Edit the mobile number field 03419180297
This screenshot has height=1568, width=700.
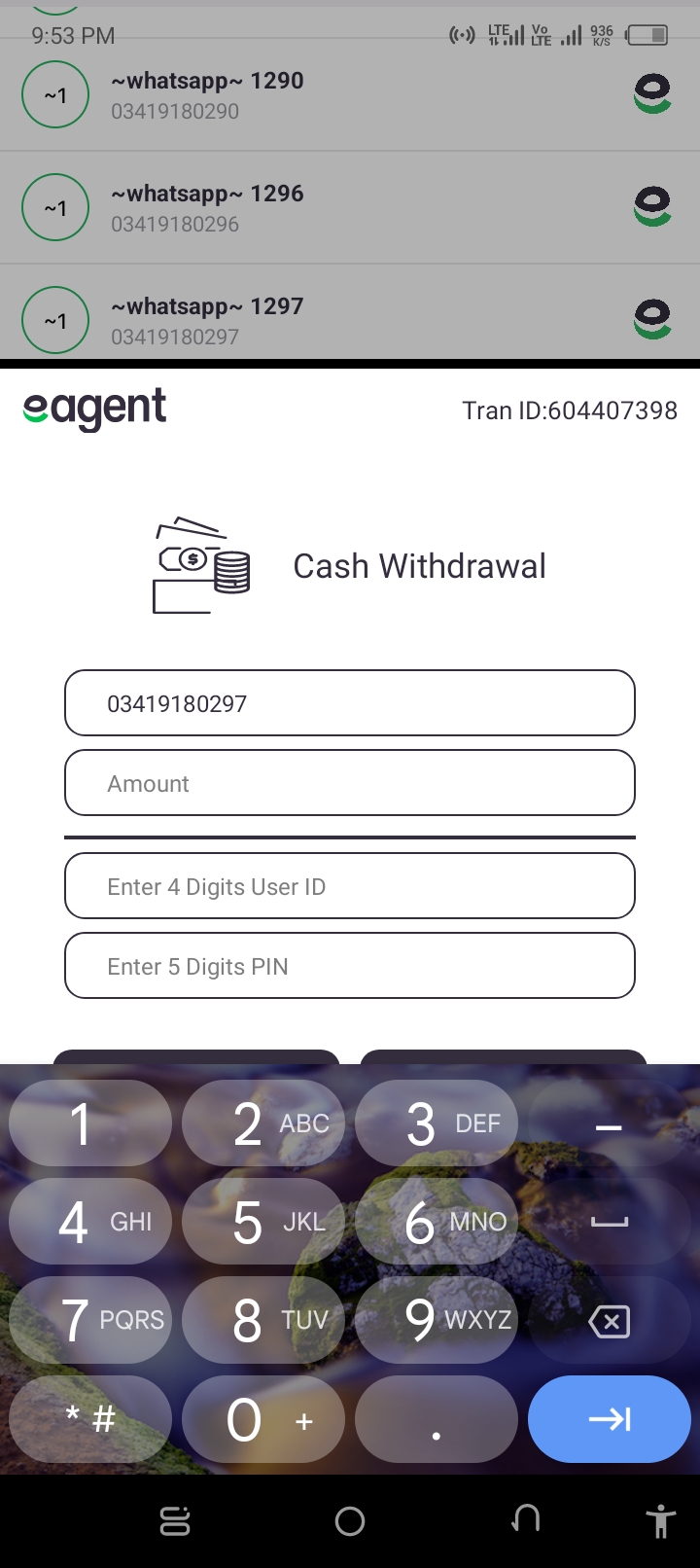coord(350,703)
